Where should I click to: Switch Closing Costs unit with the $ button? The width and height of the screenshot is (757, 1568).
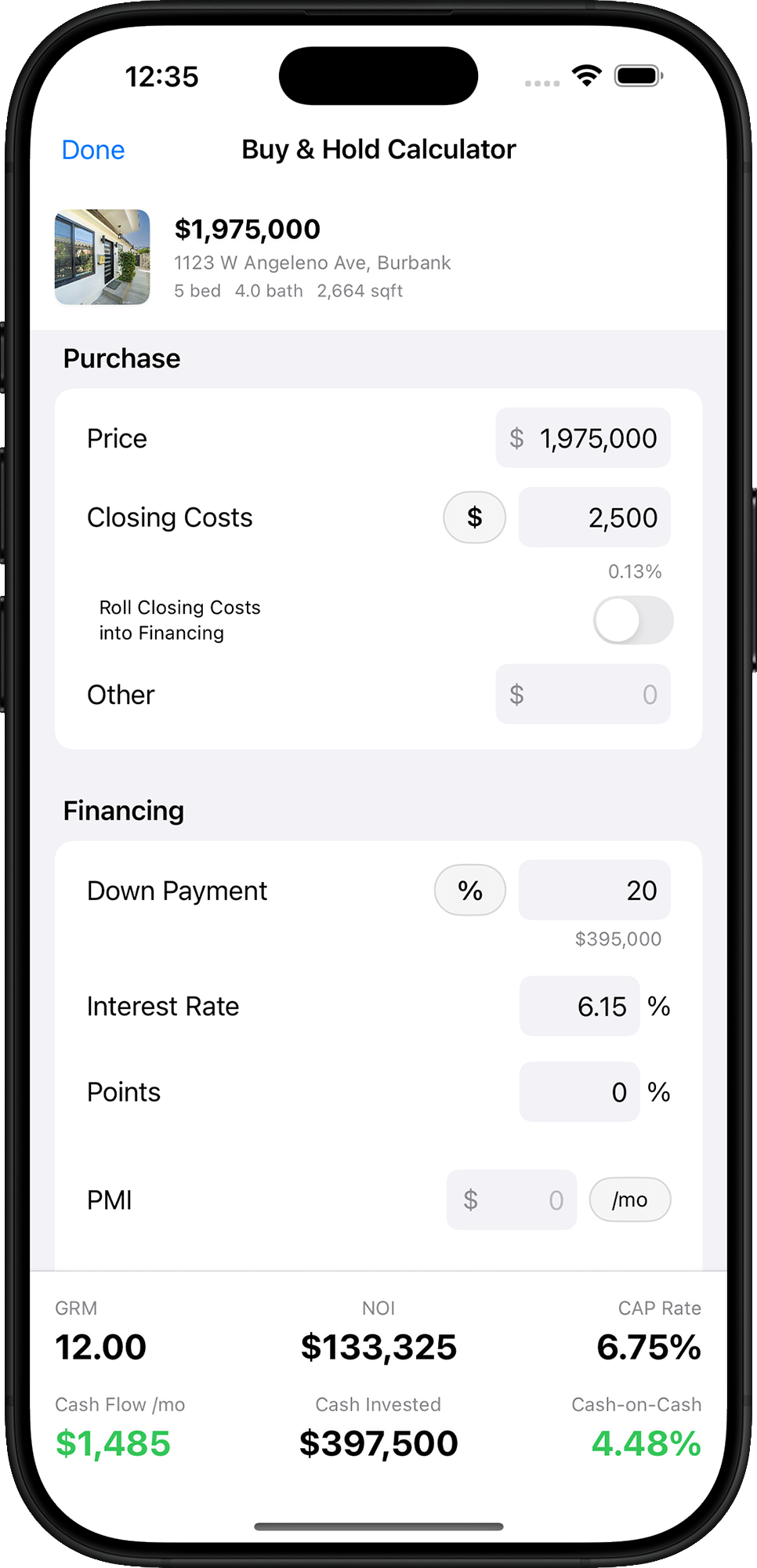474,517
